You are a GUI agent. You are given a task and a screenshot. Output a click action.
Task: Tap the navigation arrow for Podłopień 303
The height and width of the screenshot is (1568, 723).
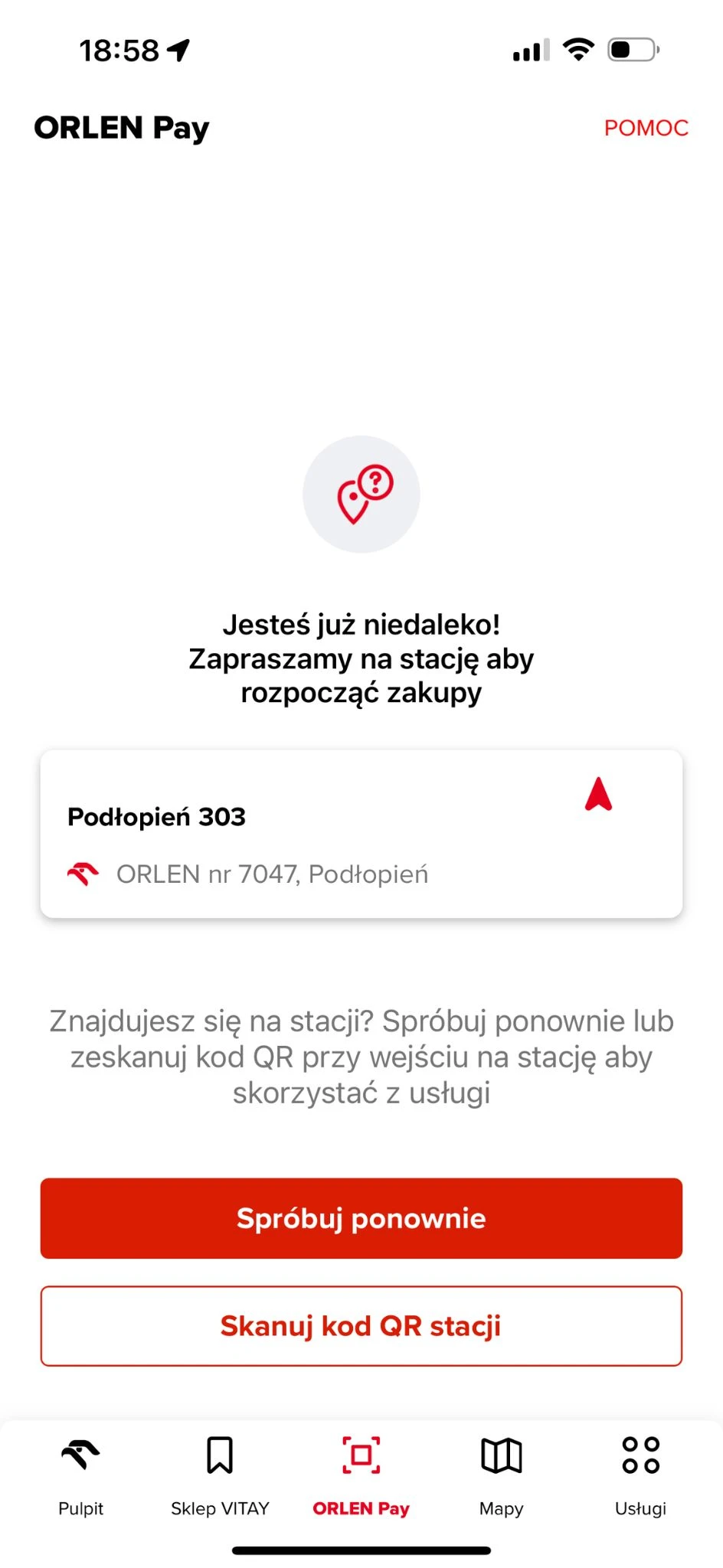tap(598, 794)
